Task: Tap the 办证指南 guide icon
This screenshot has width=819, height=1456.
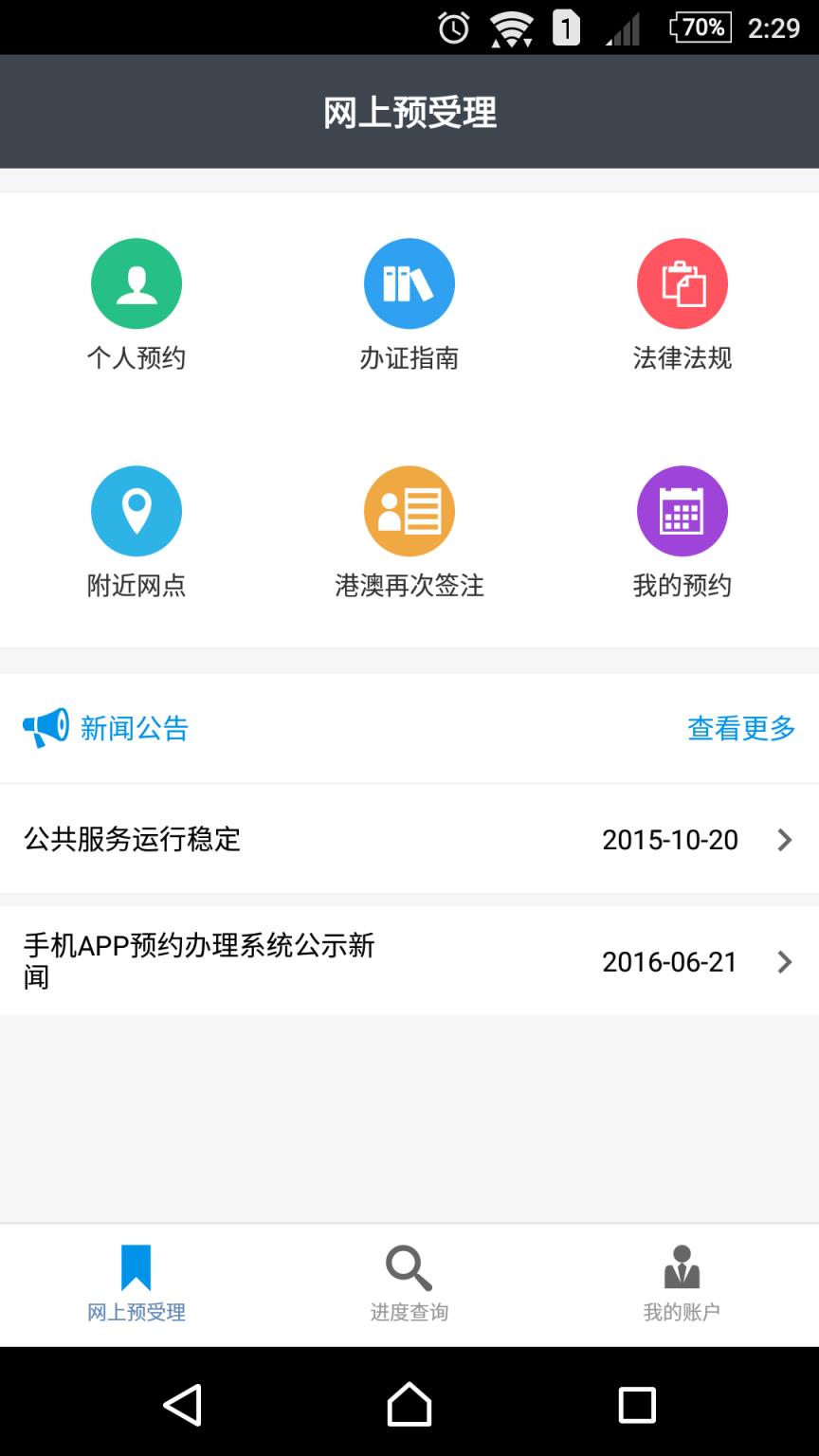Action: (x=409, y=282)
